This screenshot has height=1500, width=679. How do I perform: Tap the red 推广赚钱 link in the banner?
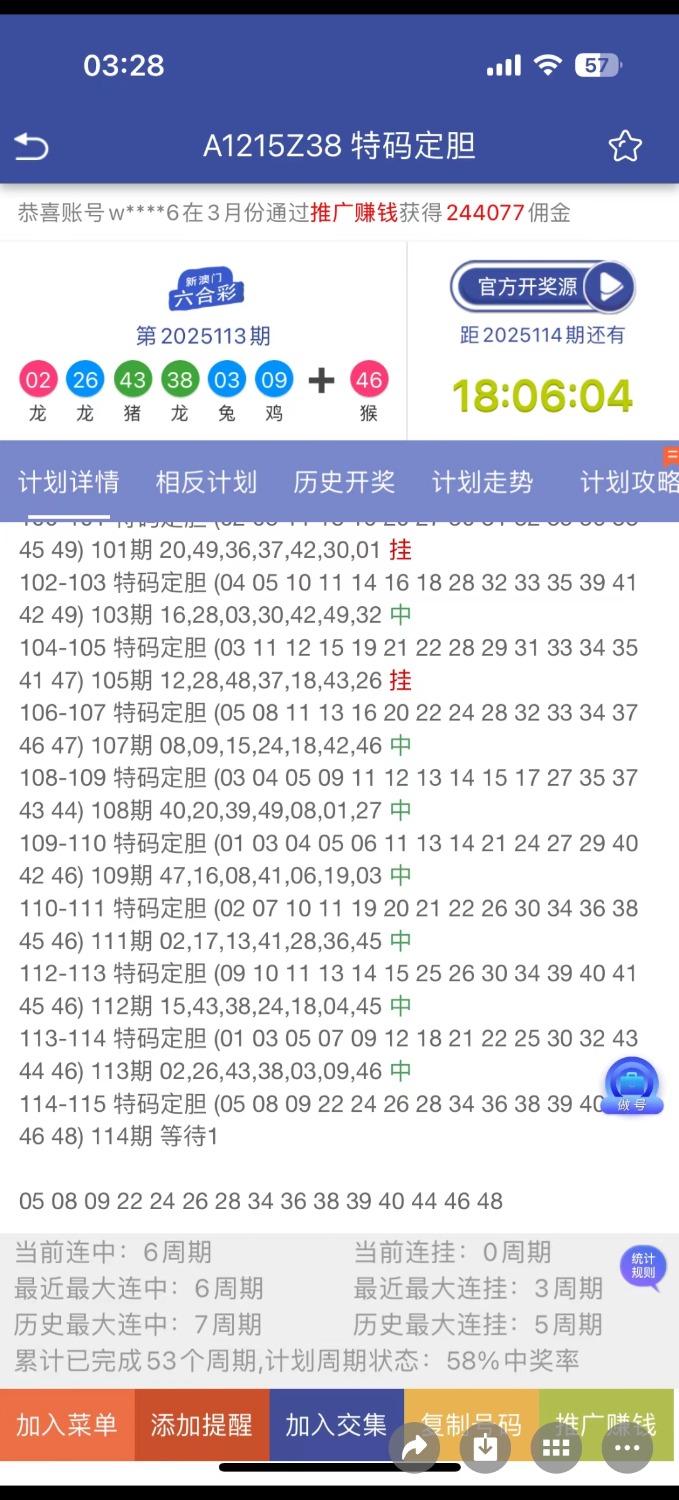pos(354,213)
